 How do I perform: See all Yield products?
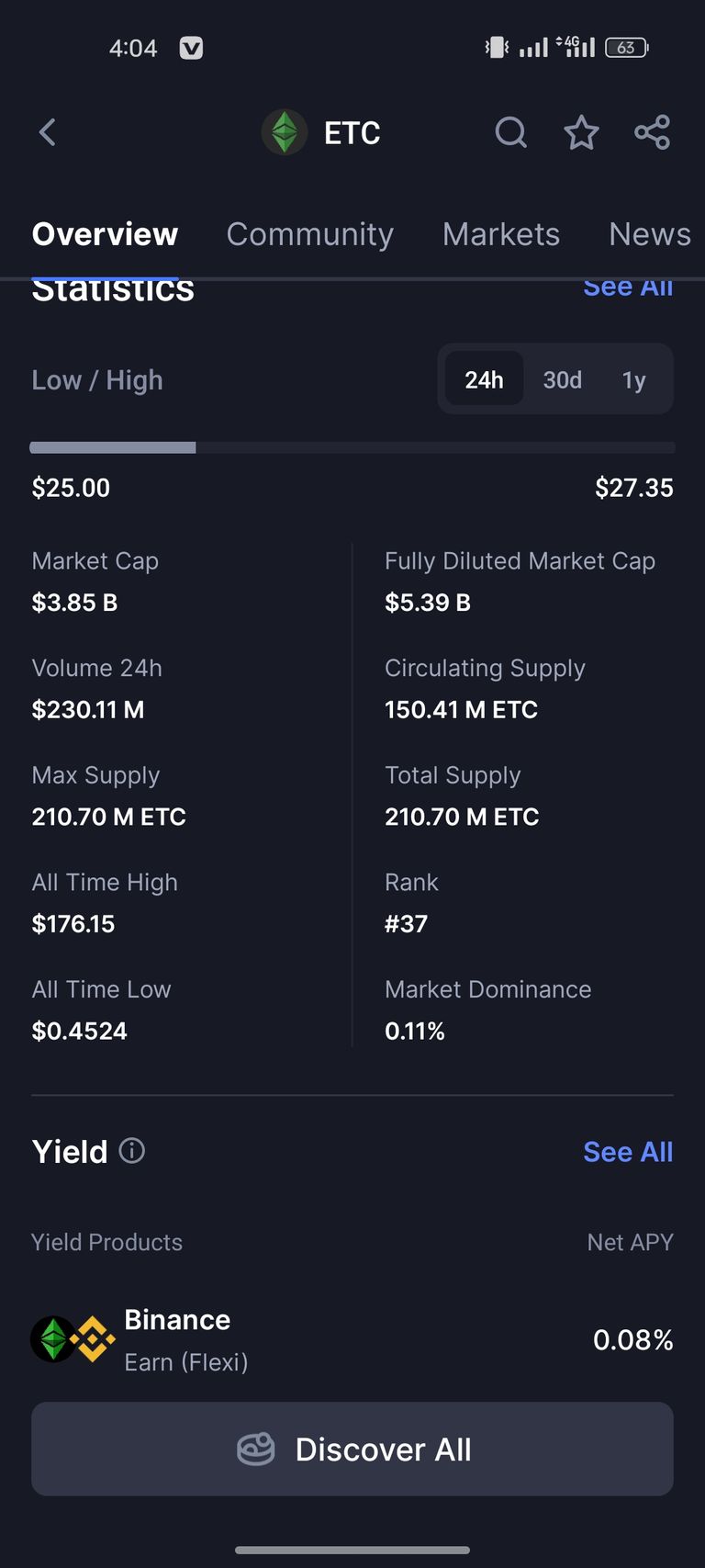pos(628,1152)
